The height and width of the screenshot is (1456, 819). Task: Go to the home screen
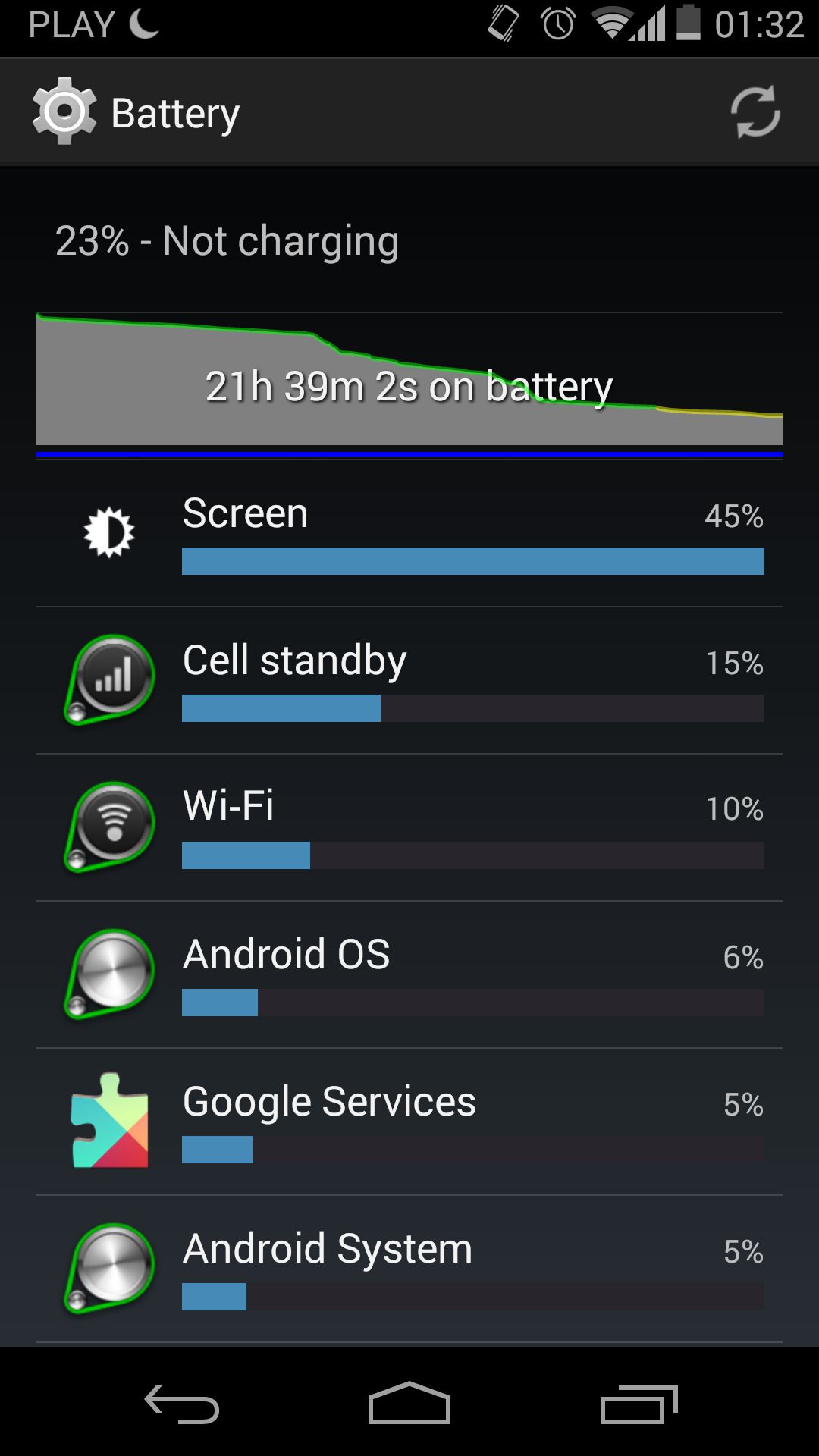[x=409, y=1403]
